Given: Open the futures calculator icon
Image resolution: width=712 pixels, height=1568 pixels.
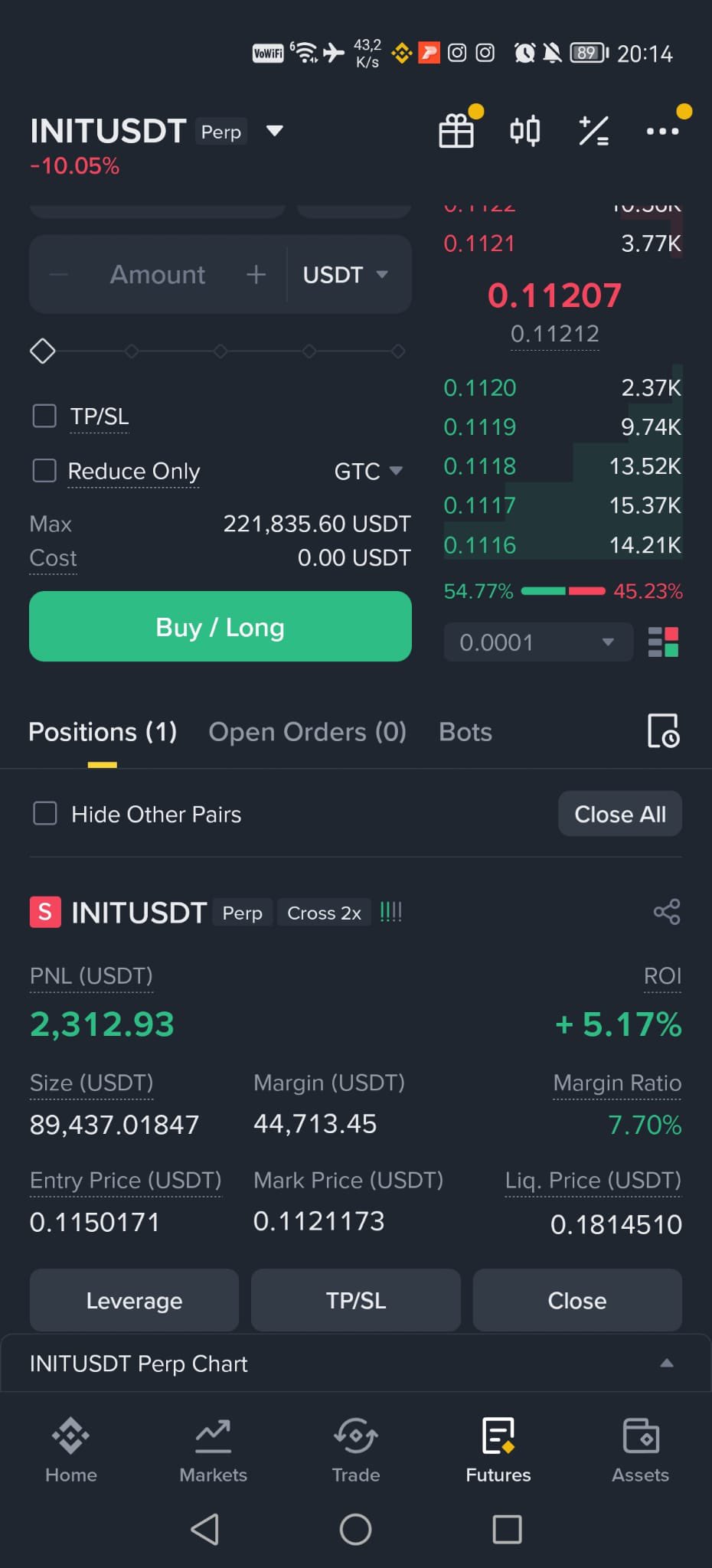Looking at the screenshot, I should [593, 131].
